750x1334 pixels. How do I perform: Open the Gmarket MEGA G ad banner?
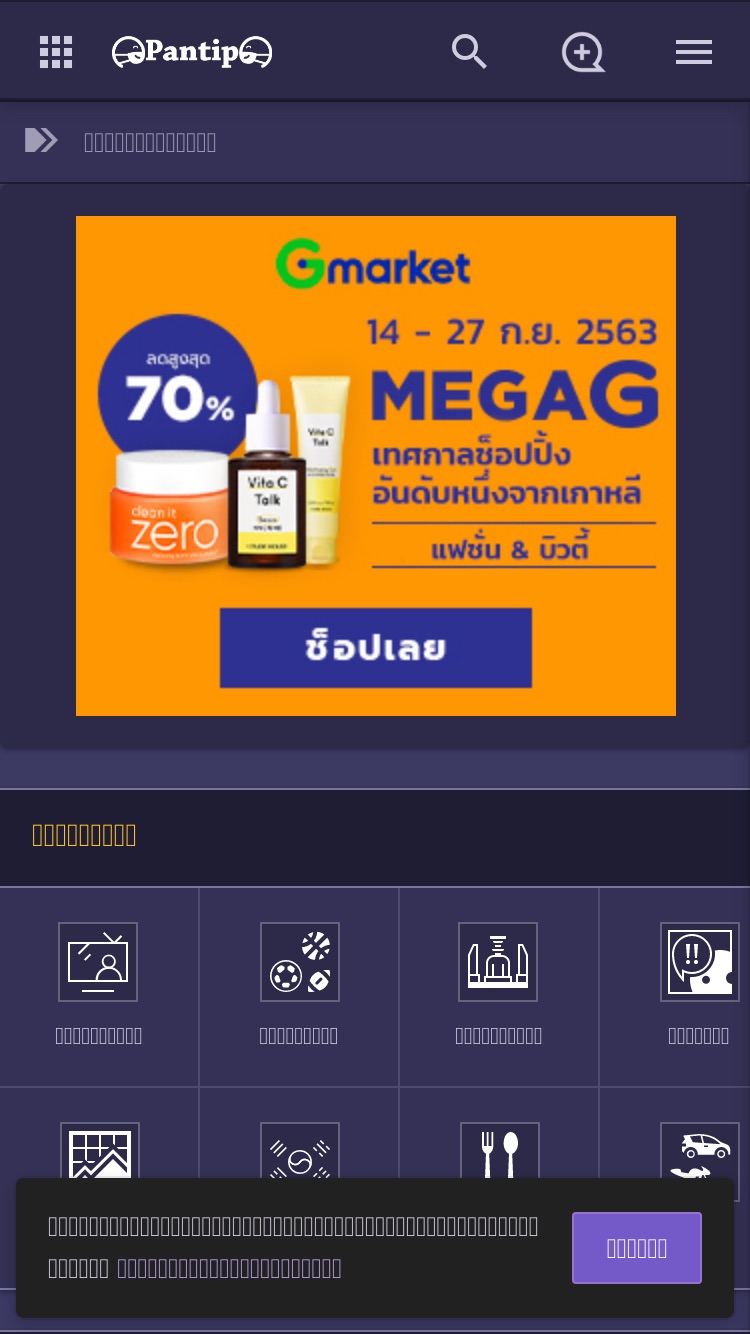click(x=376, y=466)
